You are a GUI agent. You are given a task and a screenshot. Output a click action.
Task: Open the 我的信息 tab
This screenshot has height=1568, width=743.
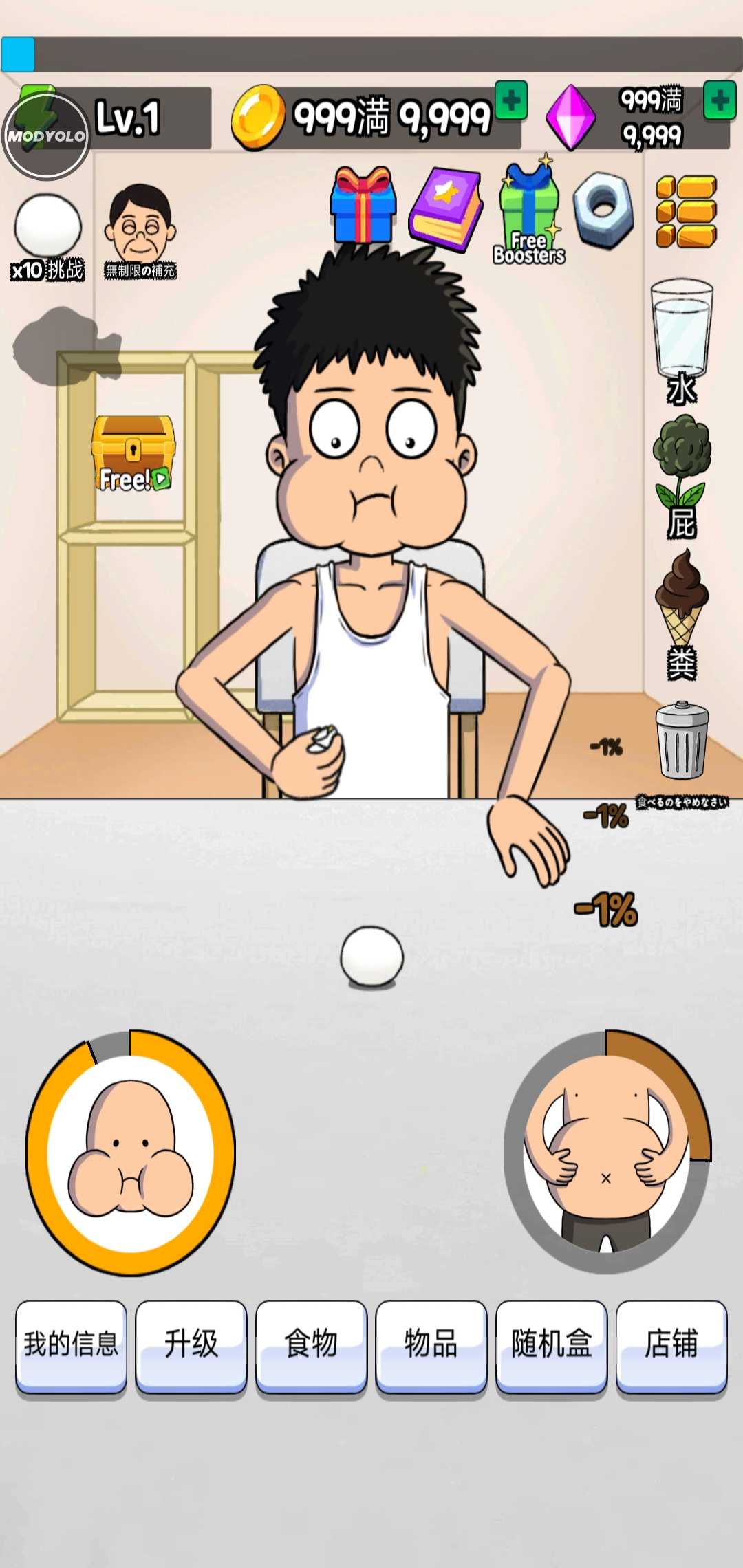71,1344
